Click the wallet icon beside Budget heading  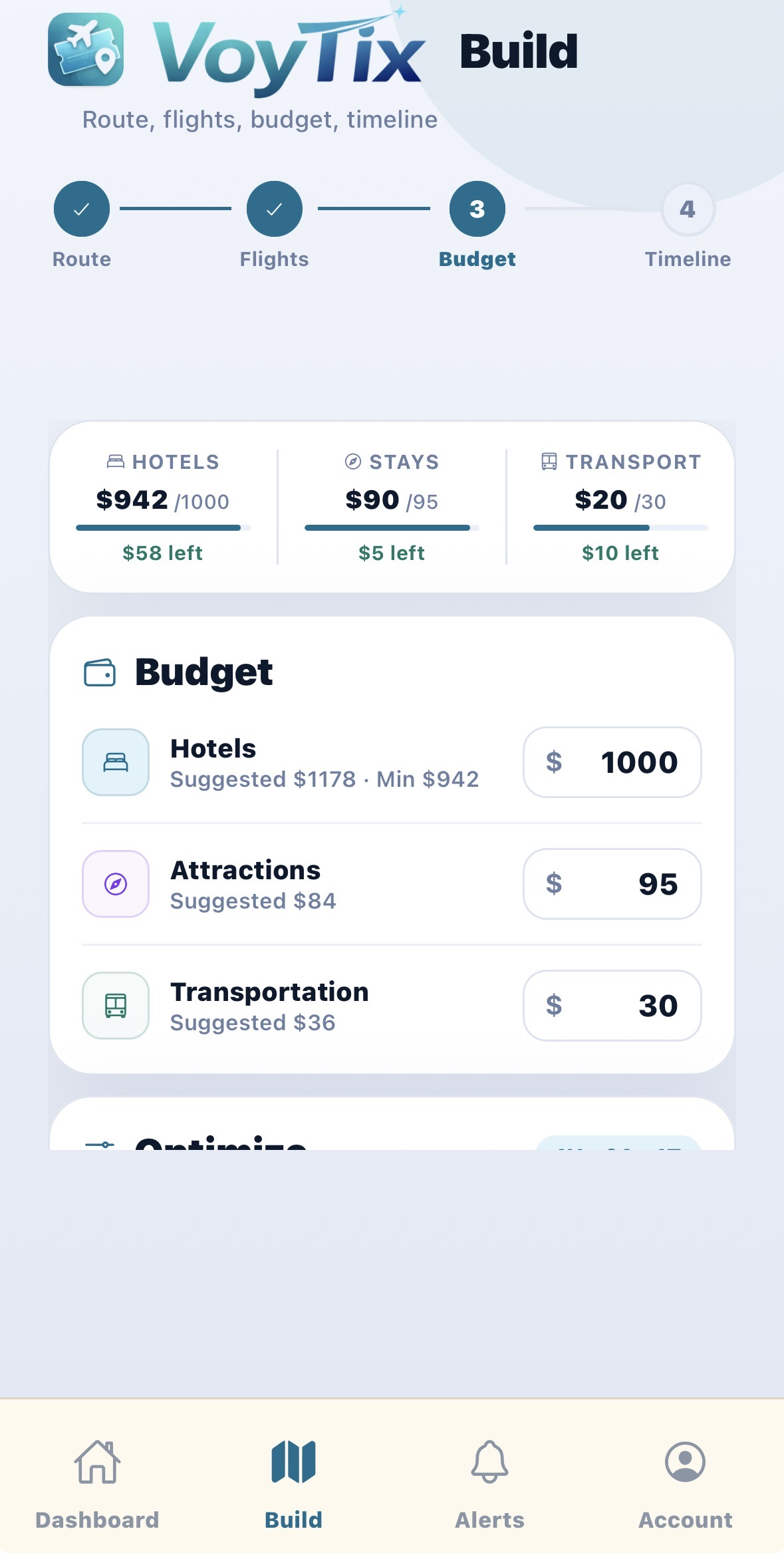pos(100,670)
